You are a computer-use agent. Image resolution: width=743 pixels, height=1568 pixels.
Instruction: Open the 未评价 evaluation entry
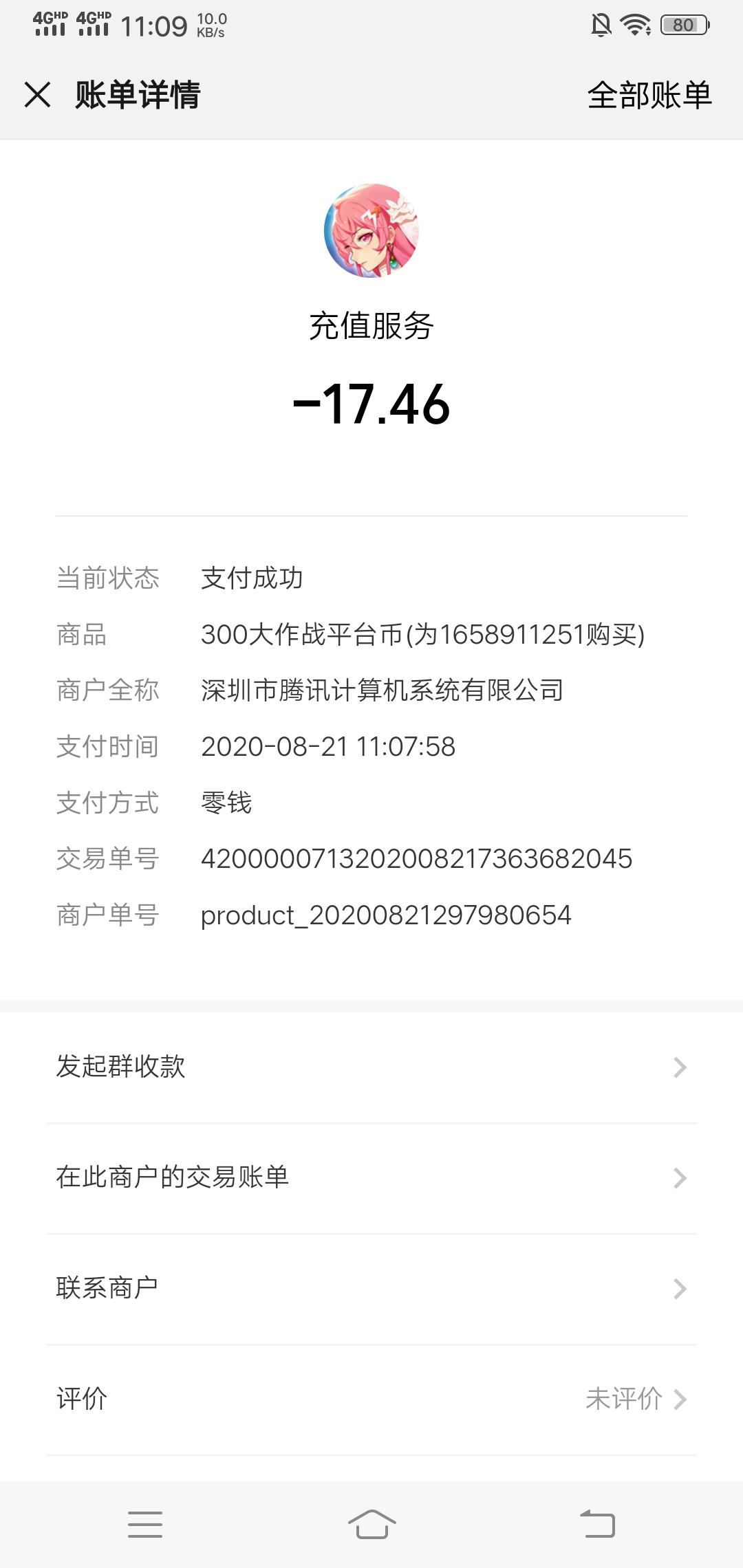pos(623,1398)
